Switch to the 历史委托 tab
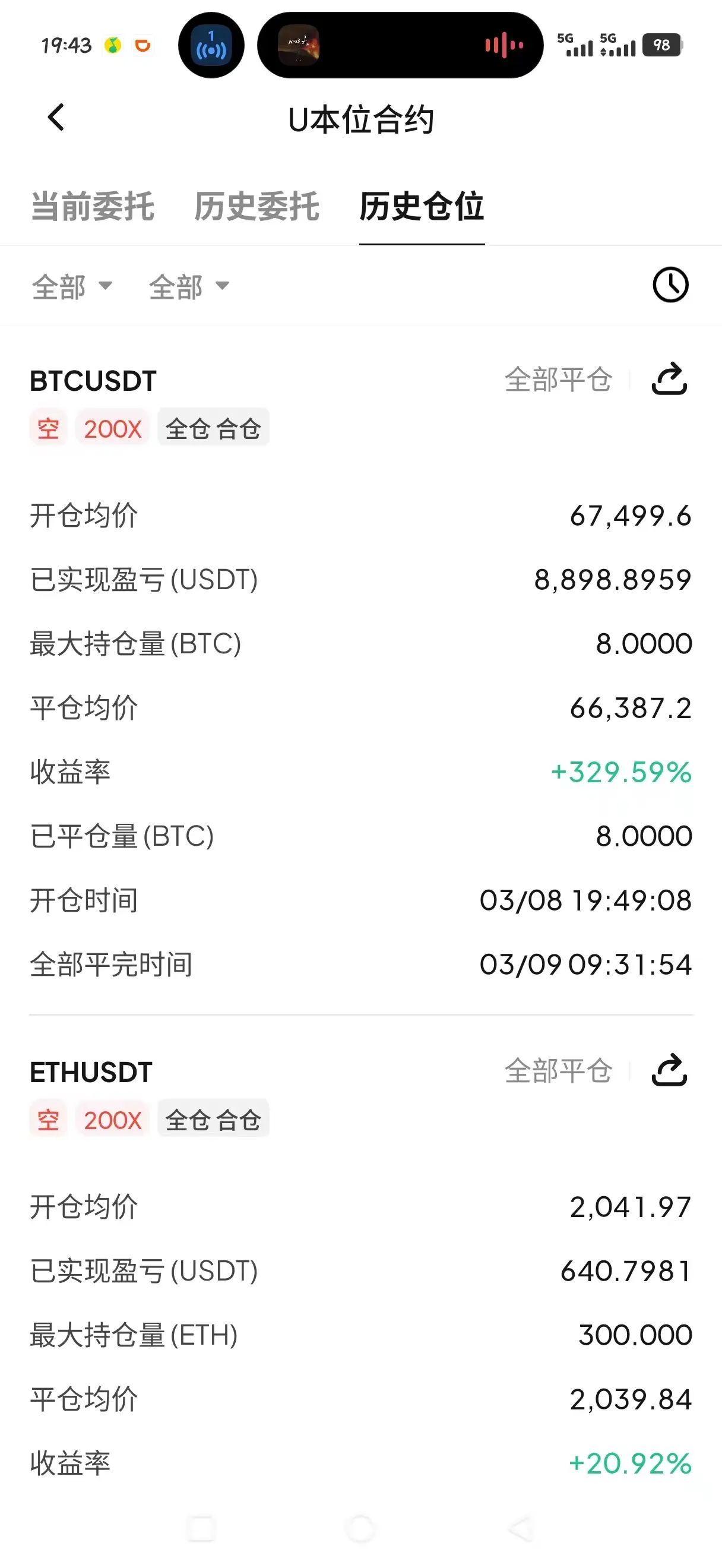Image resolution: width=722 pixels, height=1568 pixels. [x=256, y=206]
